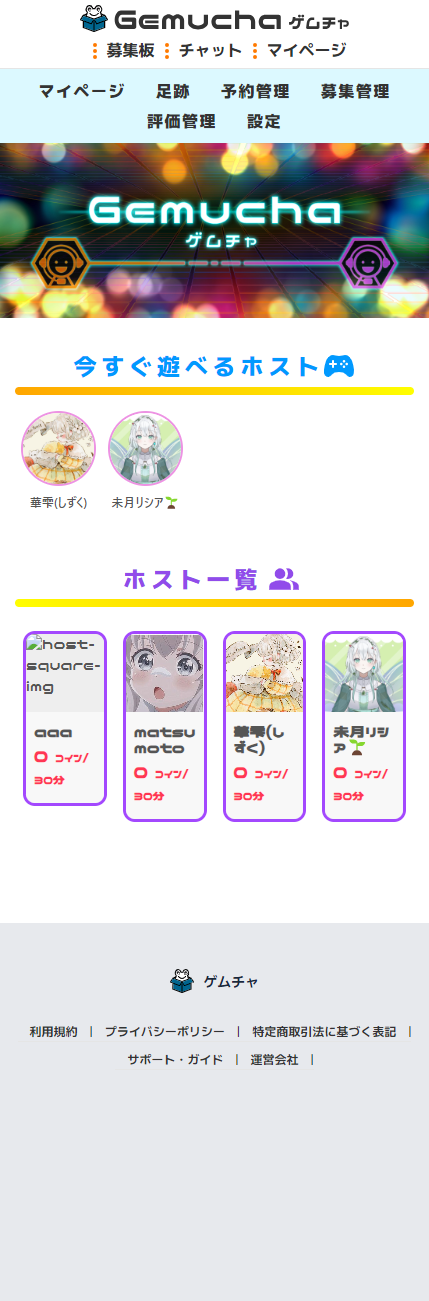Open the 募集板 link in header
Screen dimensions: 429x1301
[130, 50]
